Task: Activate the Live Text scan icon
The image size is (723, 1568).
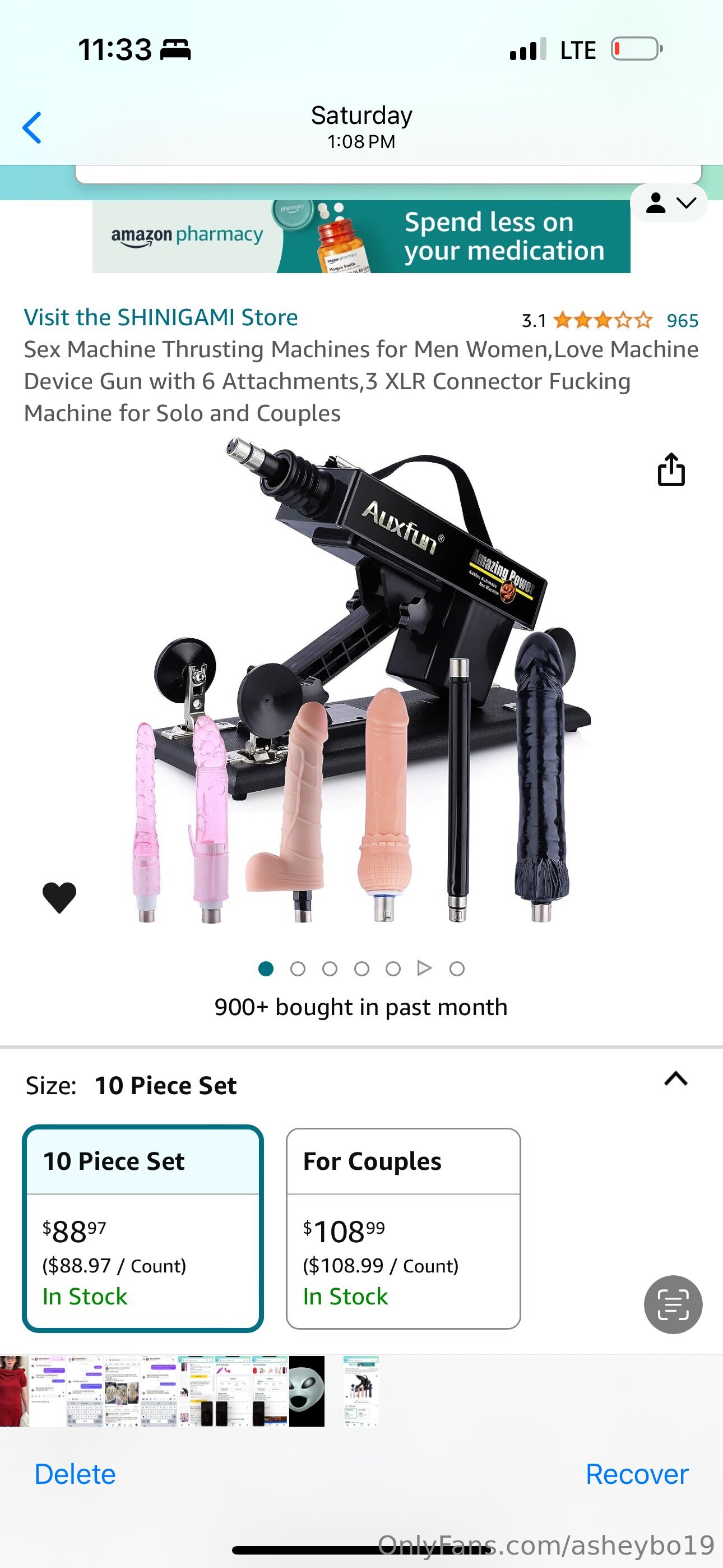Action: 673,1304
